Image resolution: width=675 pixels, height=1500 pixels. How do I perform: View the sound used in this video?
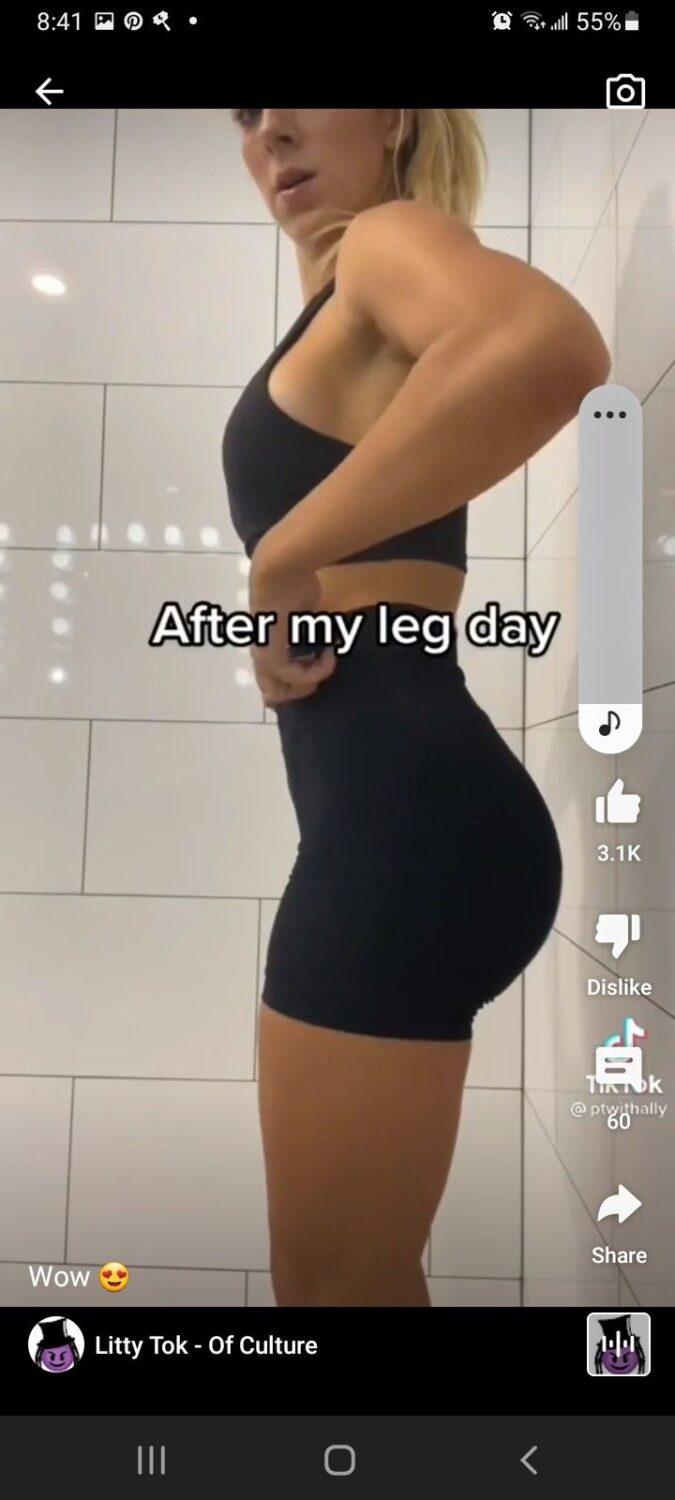[618, 1344]
